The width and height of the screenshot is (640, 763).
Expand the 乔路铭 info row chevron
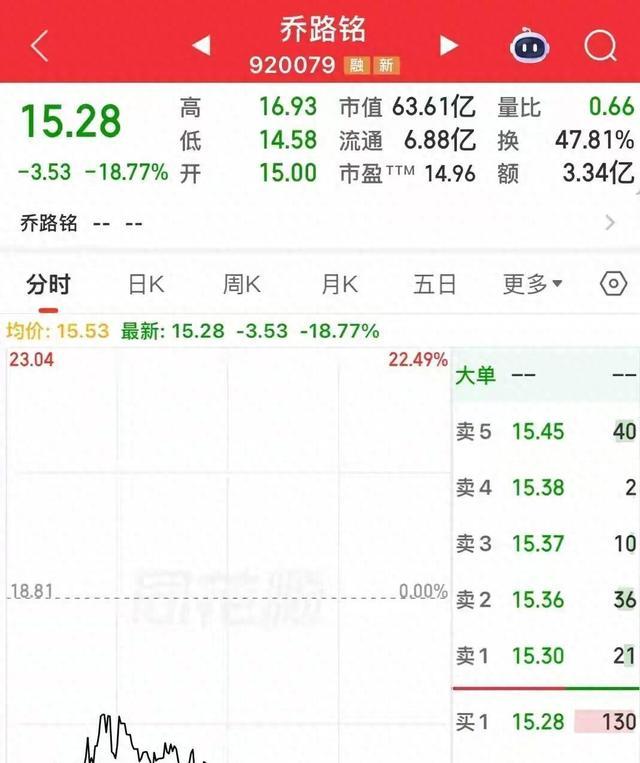pos(610,223)
